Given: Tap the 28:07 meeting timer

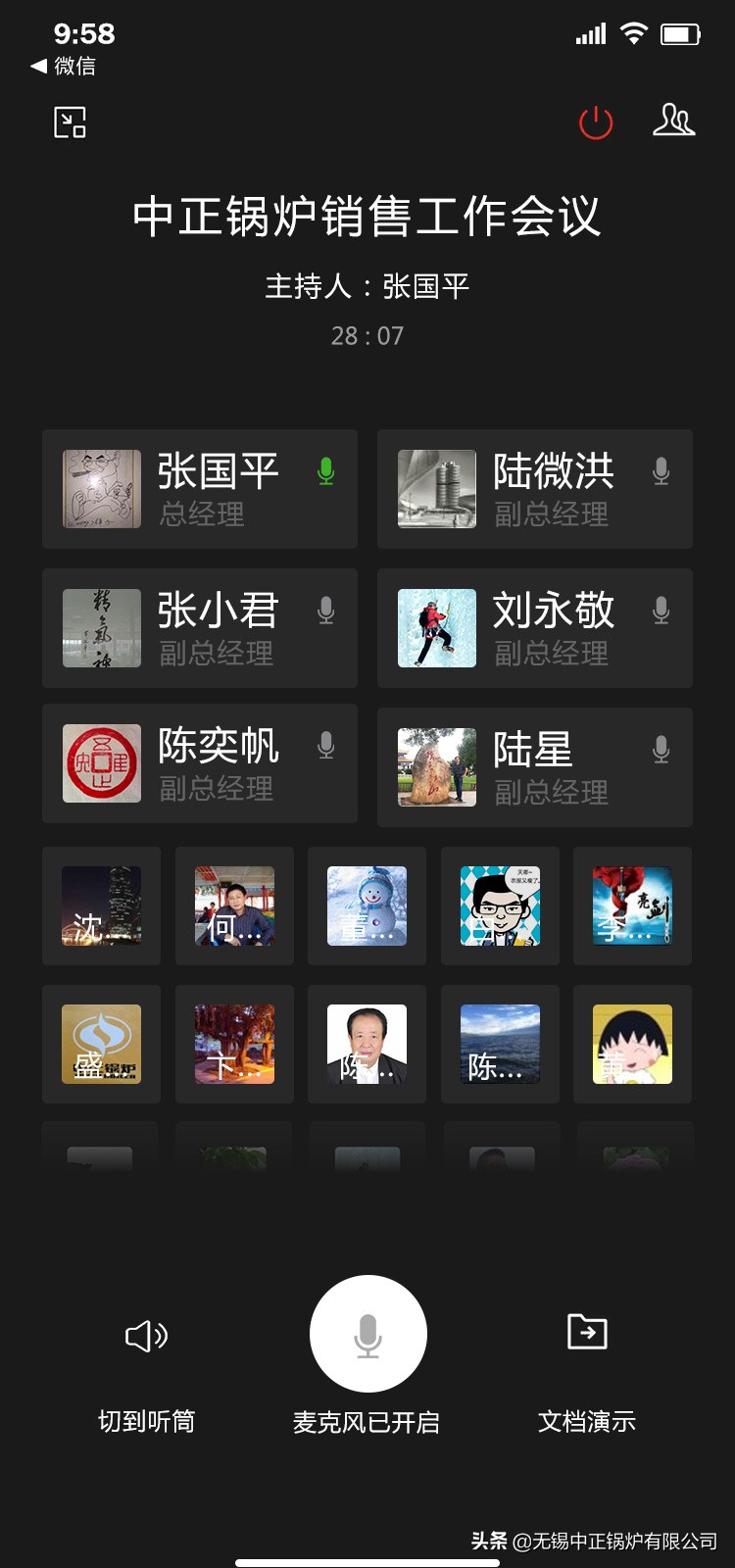Looking at the screenshot, I should 367,336.
